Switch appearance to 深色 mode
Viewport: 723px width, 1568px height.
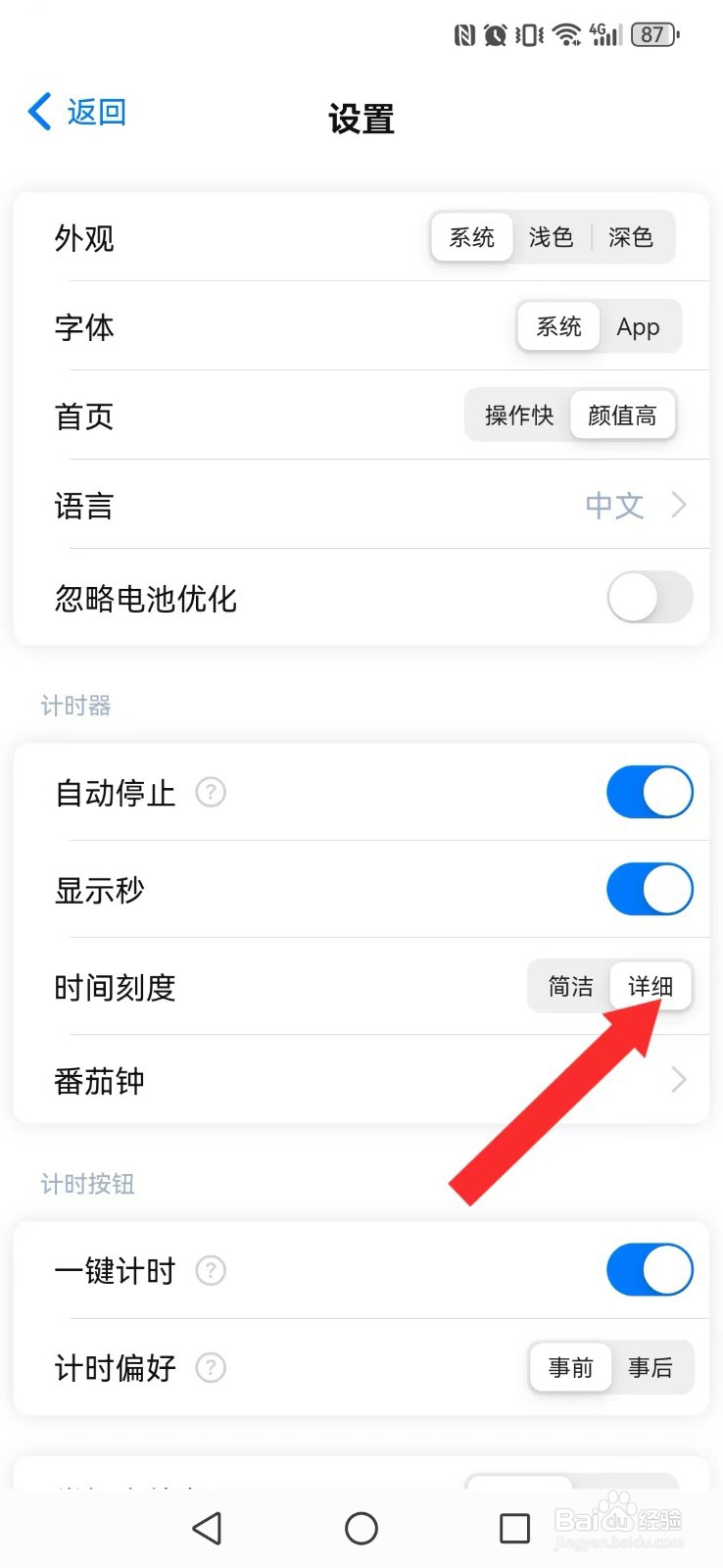click(633, 237)
